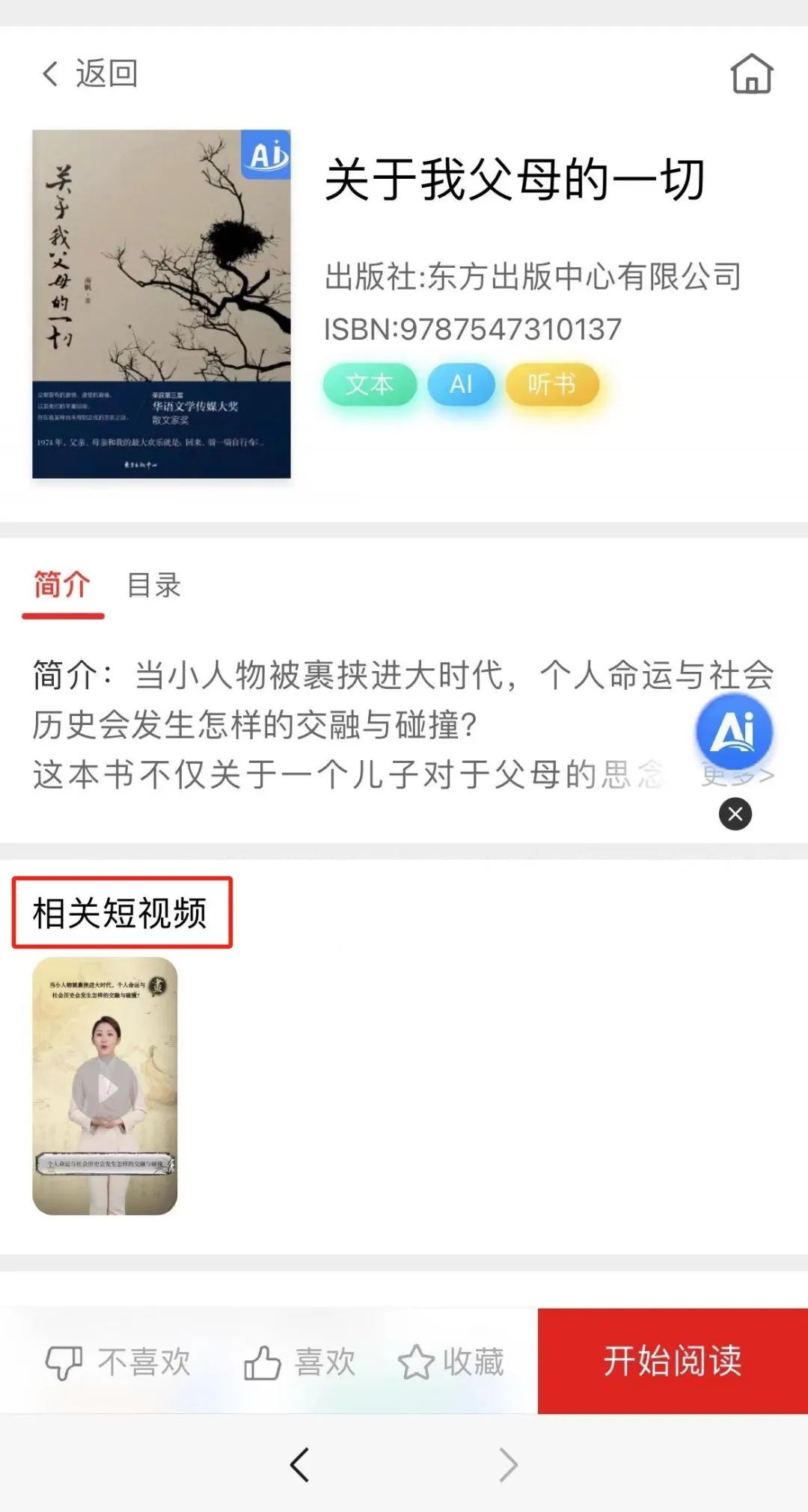Play the related short video
The width and height of the screenshot is (808, 1512).
(x=105, y=1086)
